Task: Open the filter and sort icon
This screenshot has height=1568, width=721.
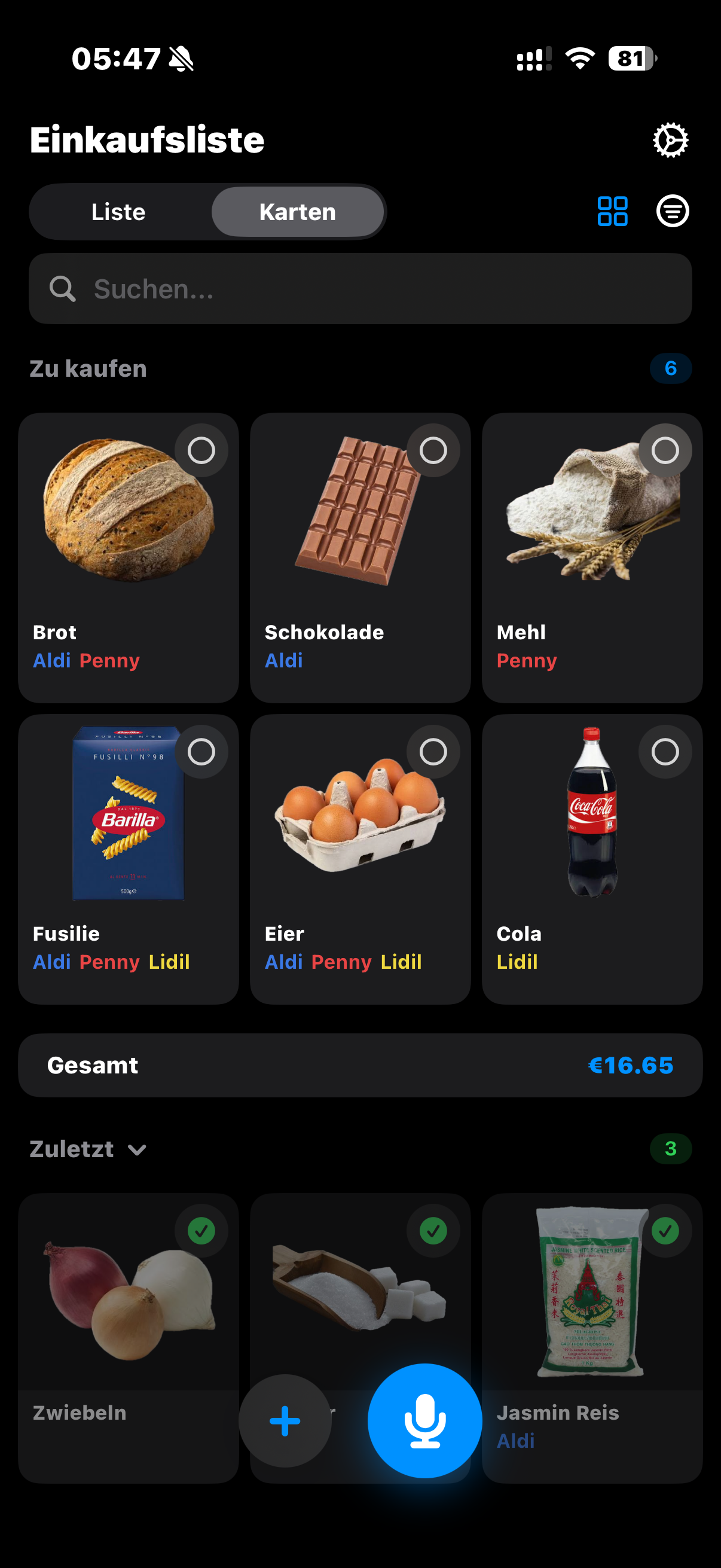Action: (x=672, y=211)
